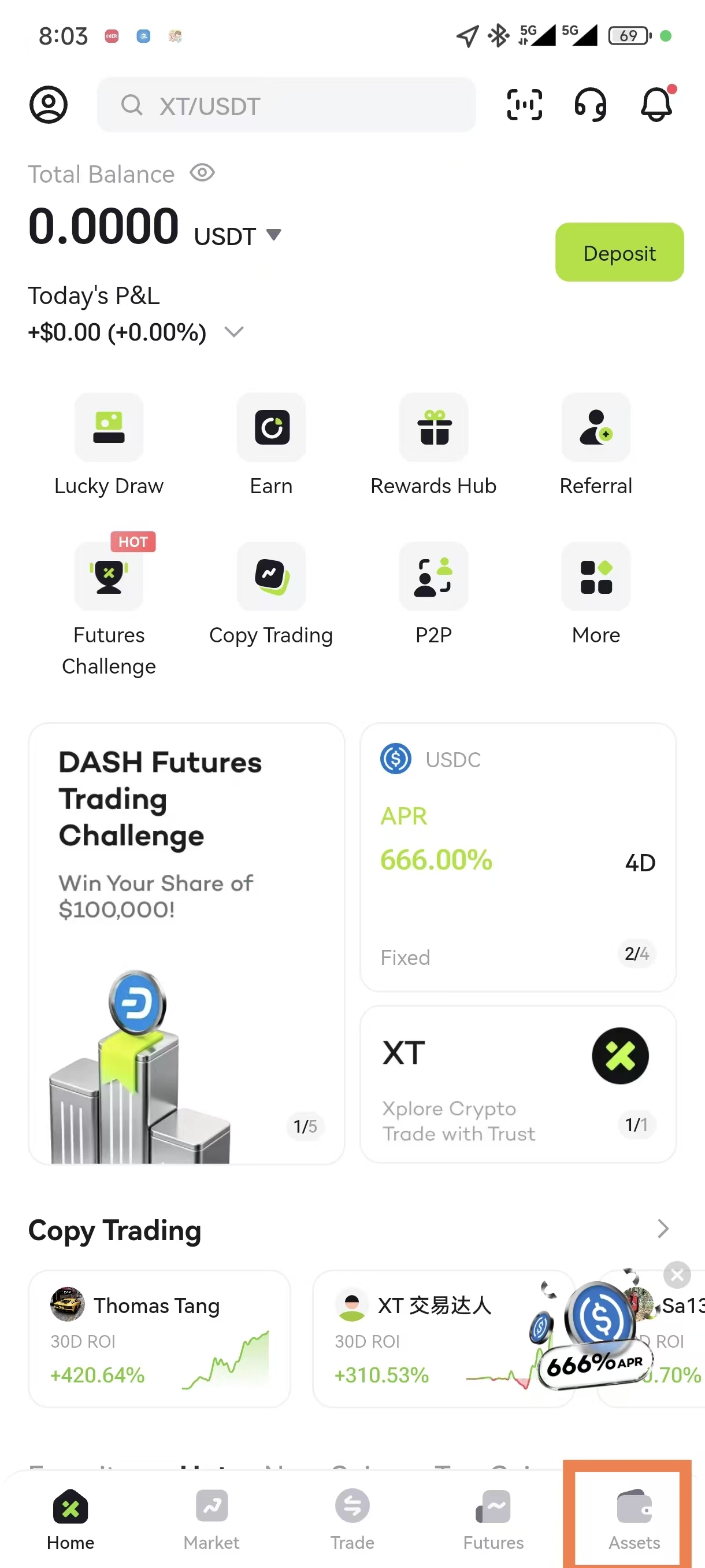Change the USDT balance currency dropdown

click(274, 235)
